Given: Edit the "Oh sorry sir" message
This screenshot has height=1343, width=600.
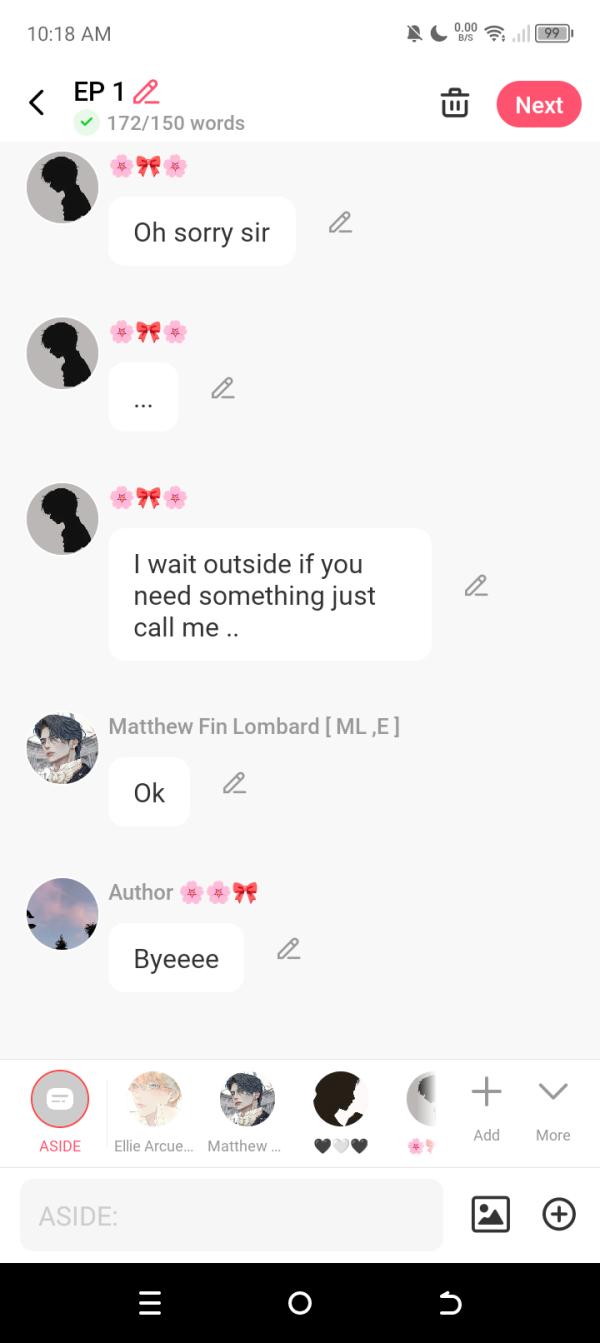Looking at the screenshot, I should (340, 223).
